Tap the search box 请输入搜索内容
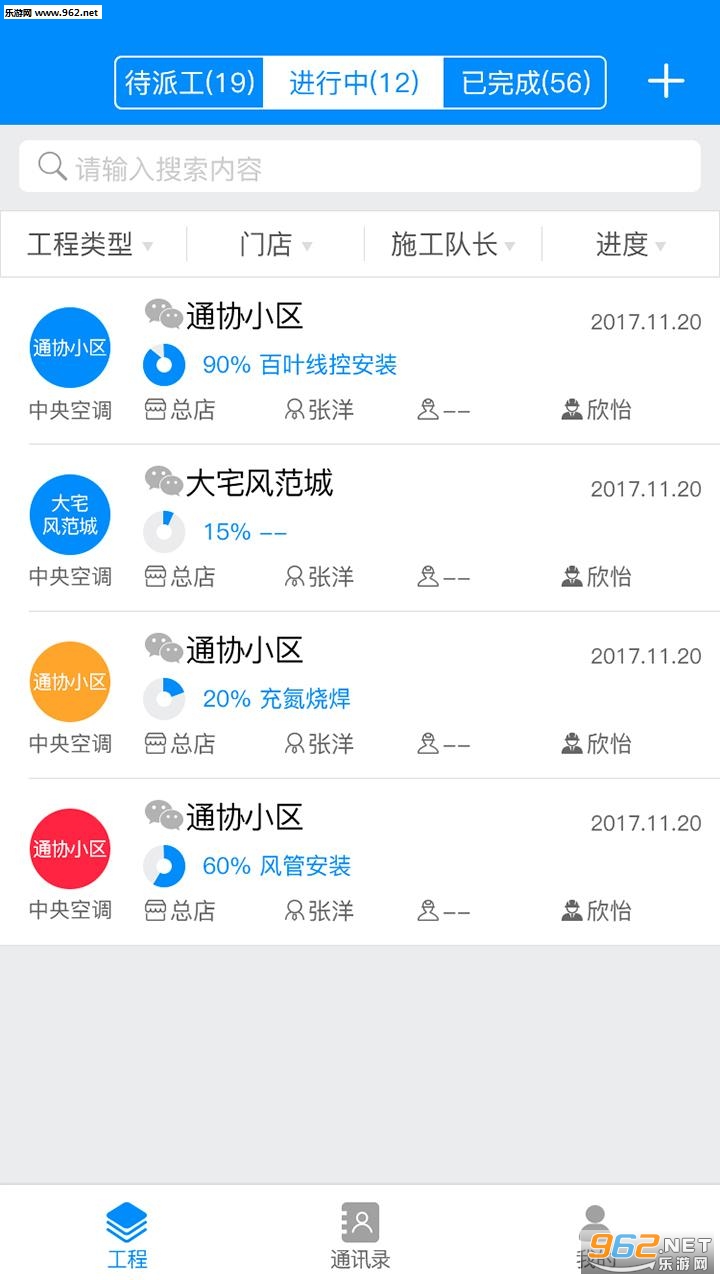 (360, 167)
